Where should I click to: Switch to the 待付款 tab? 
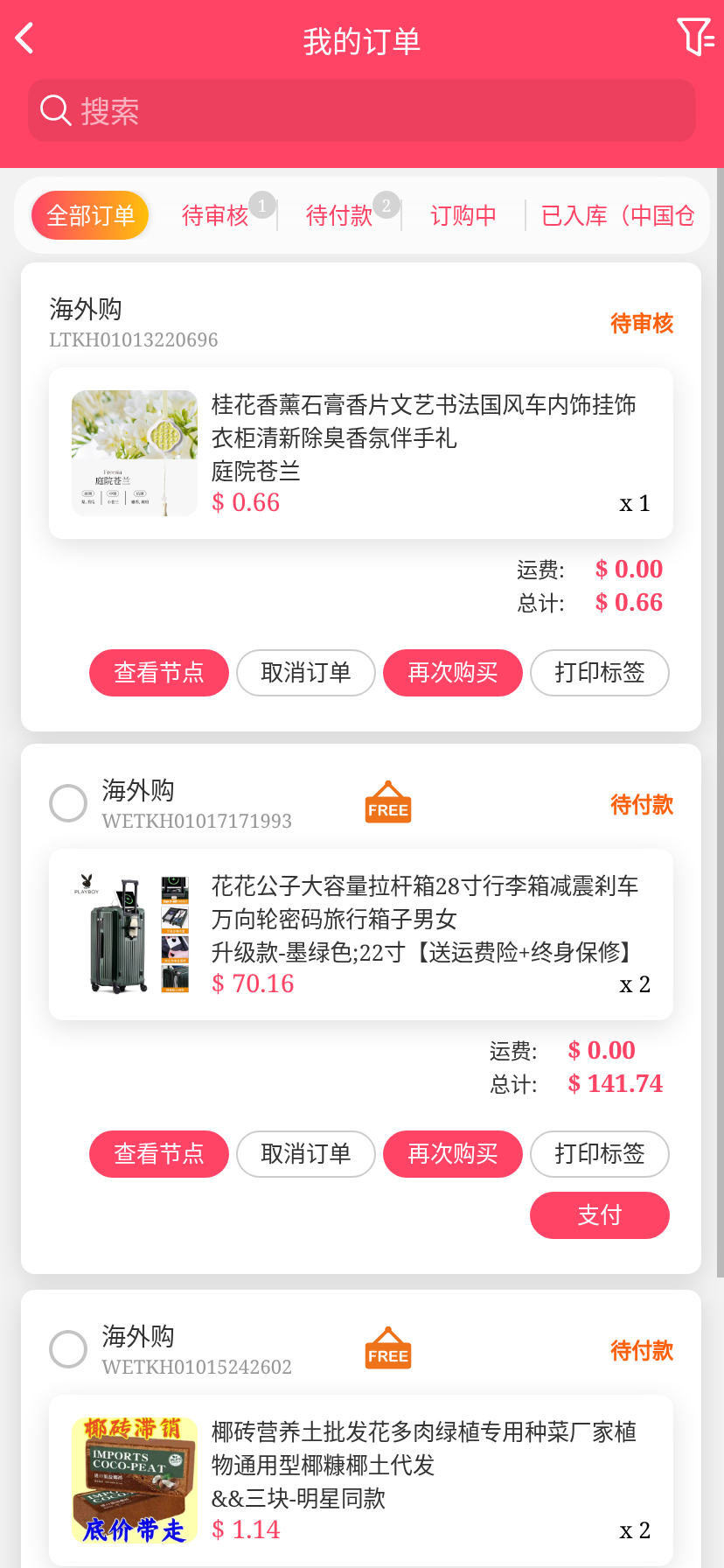pyautogui.click(x=340, y=215)
